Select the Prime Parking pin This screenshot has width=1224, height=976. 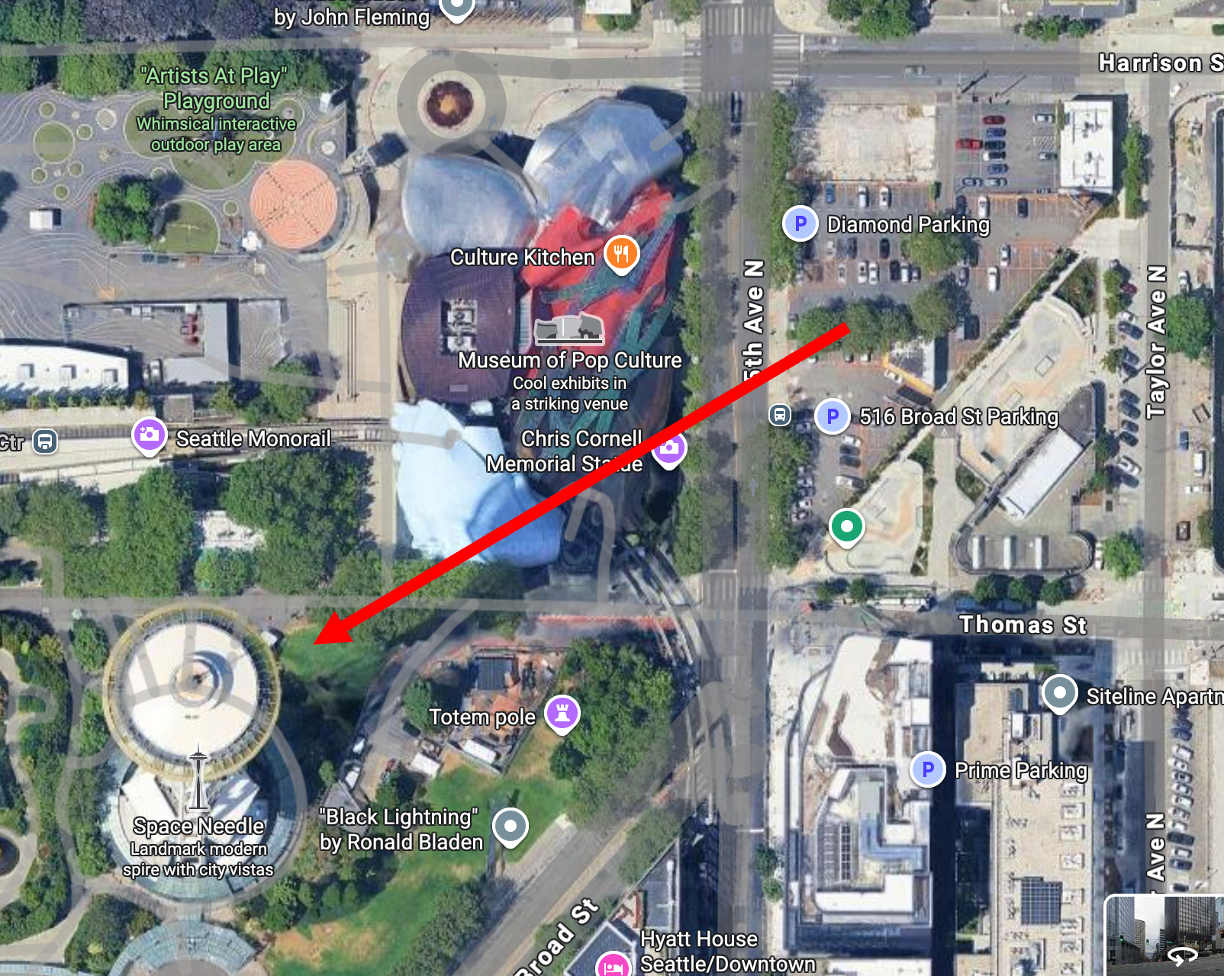(928, 769)
